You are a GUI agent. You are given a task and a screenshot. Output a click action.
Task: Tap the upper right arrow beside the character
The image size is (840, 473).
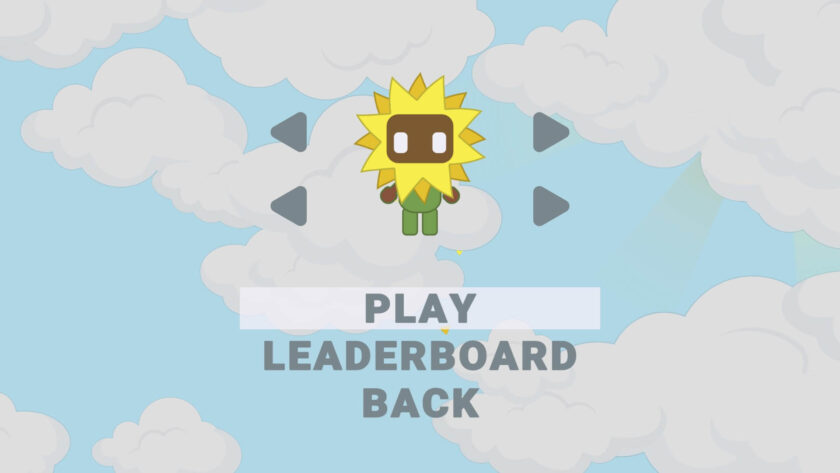tap(549, 132)
